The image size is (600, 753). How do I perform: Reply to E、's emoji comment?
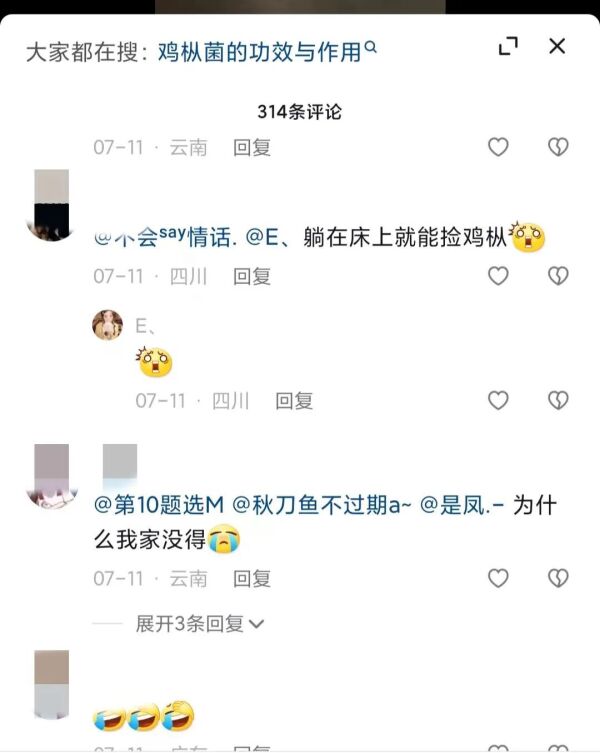(x=294, y=401)
